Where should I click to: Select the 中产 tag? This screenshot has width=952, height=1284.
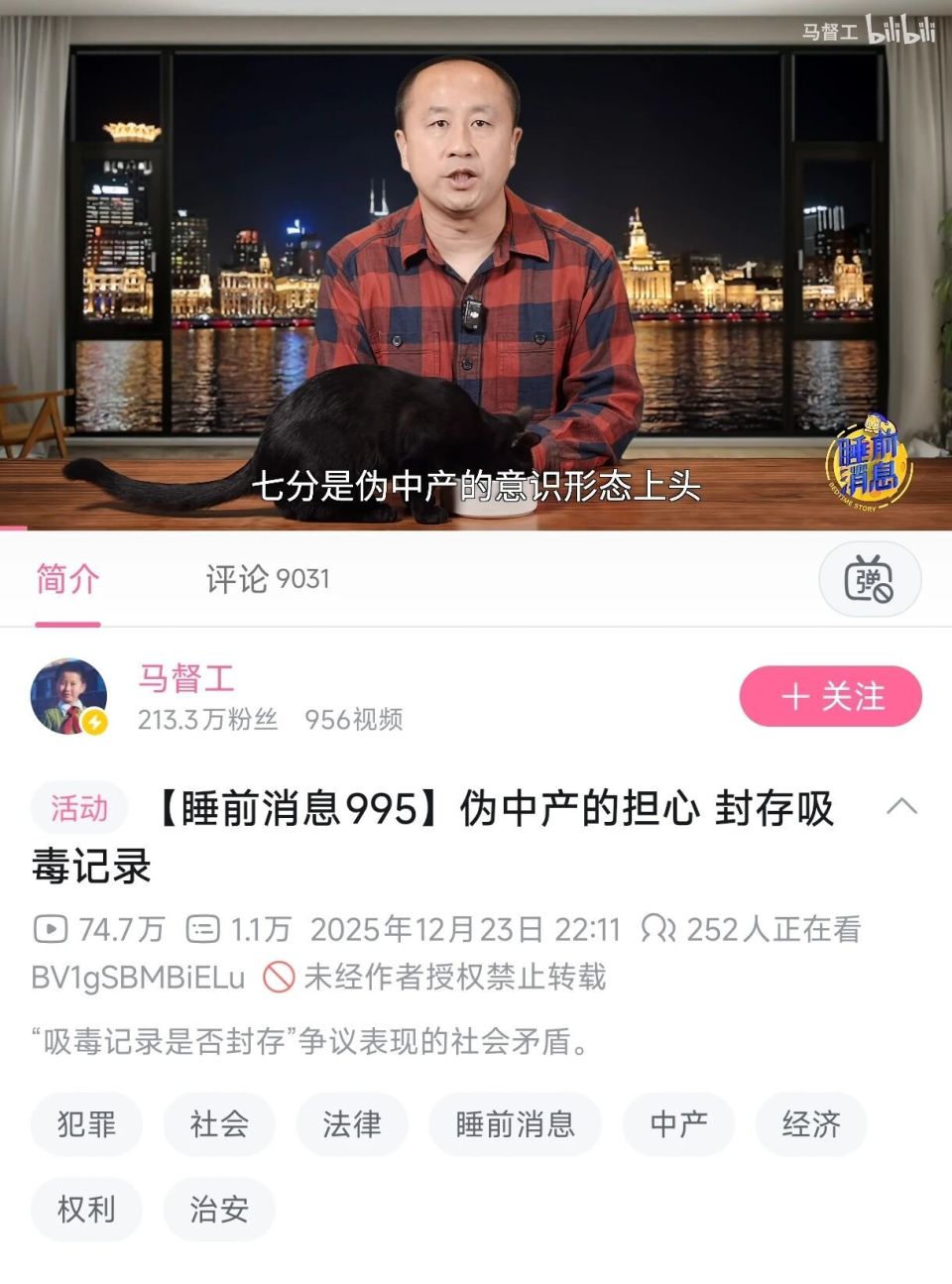[x=678, y=1124]
